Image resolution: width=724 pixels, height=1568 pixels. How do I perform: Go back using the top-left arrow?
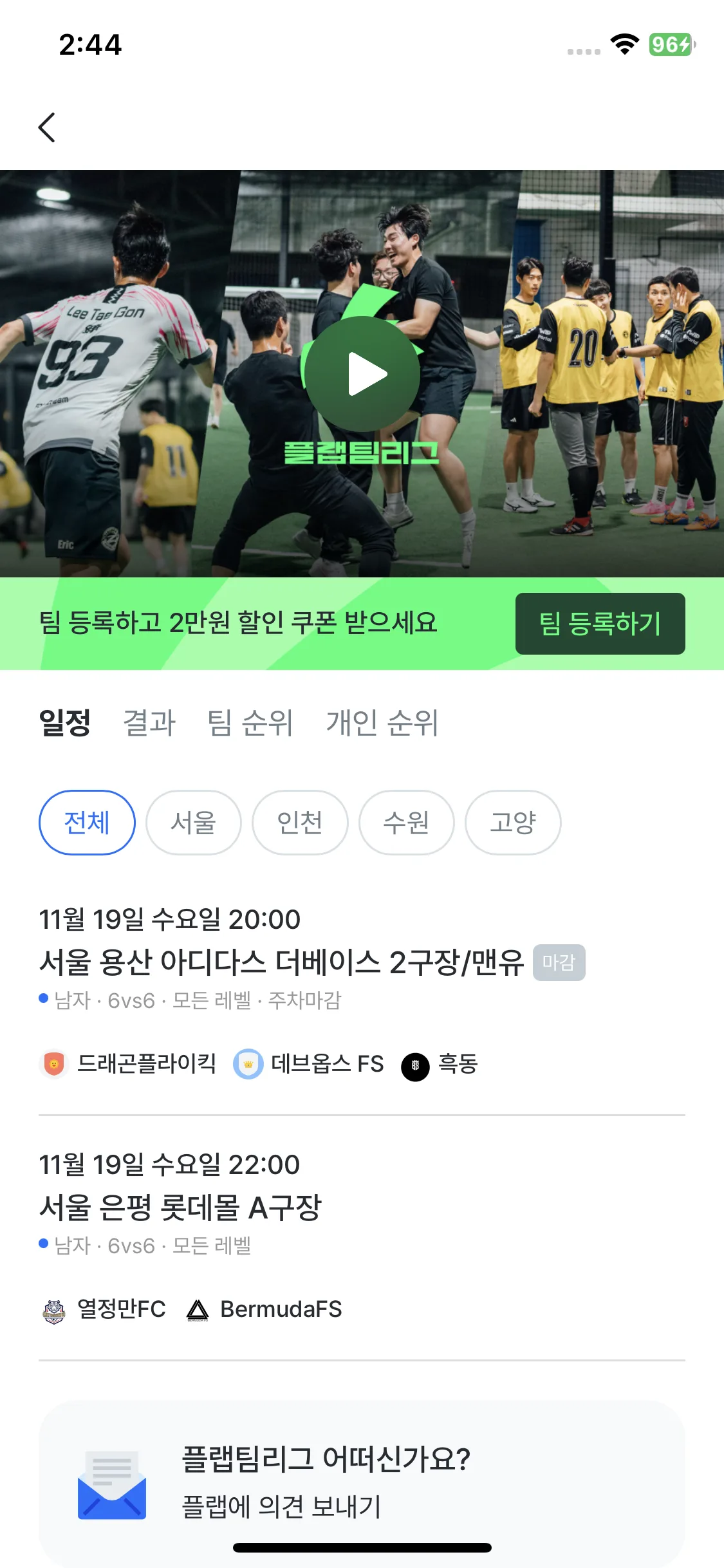tap(47, 127)
